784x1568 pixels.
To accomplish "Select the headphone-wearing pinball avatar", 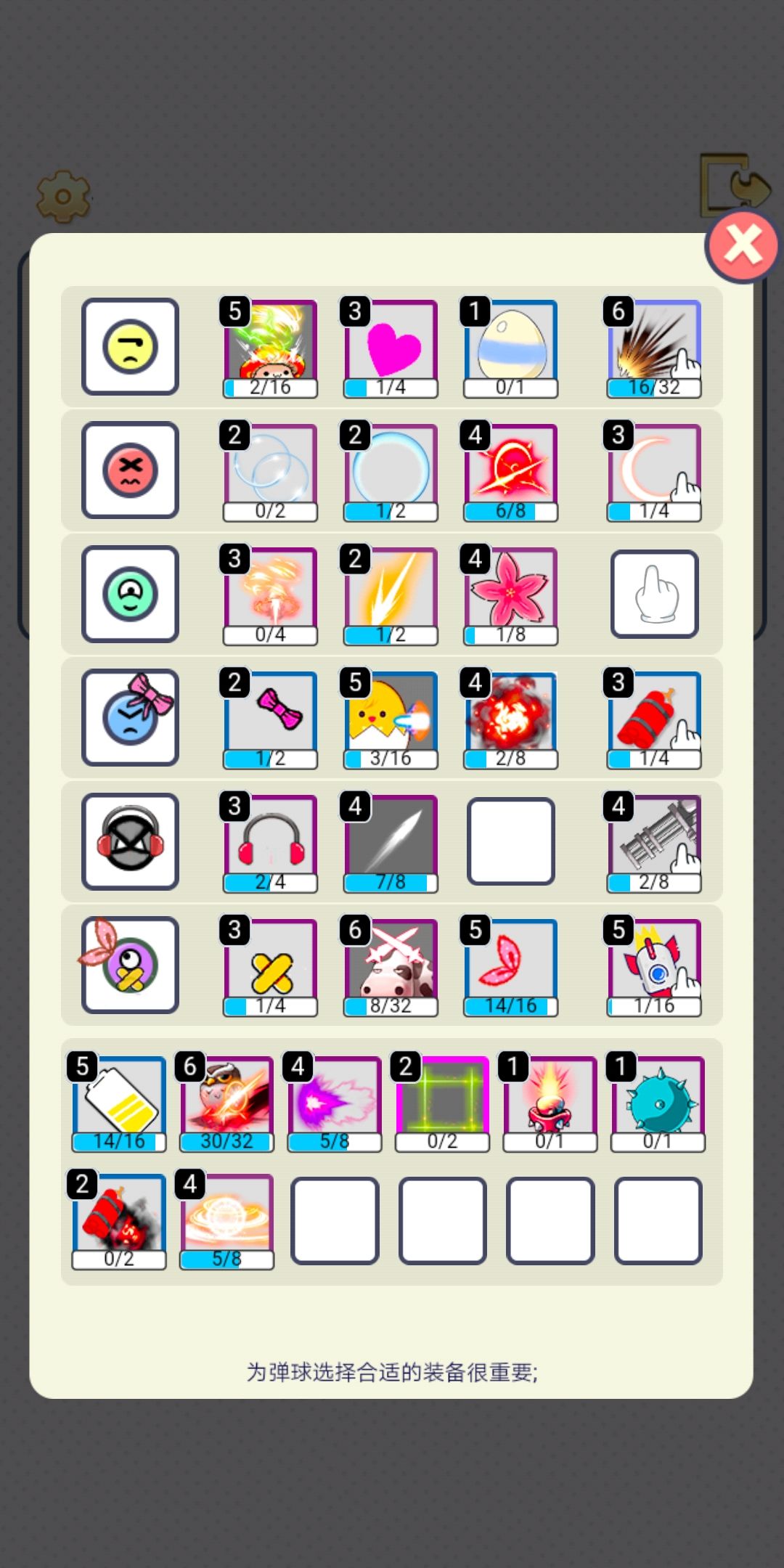I will coord(129,841).
